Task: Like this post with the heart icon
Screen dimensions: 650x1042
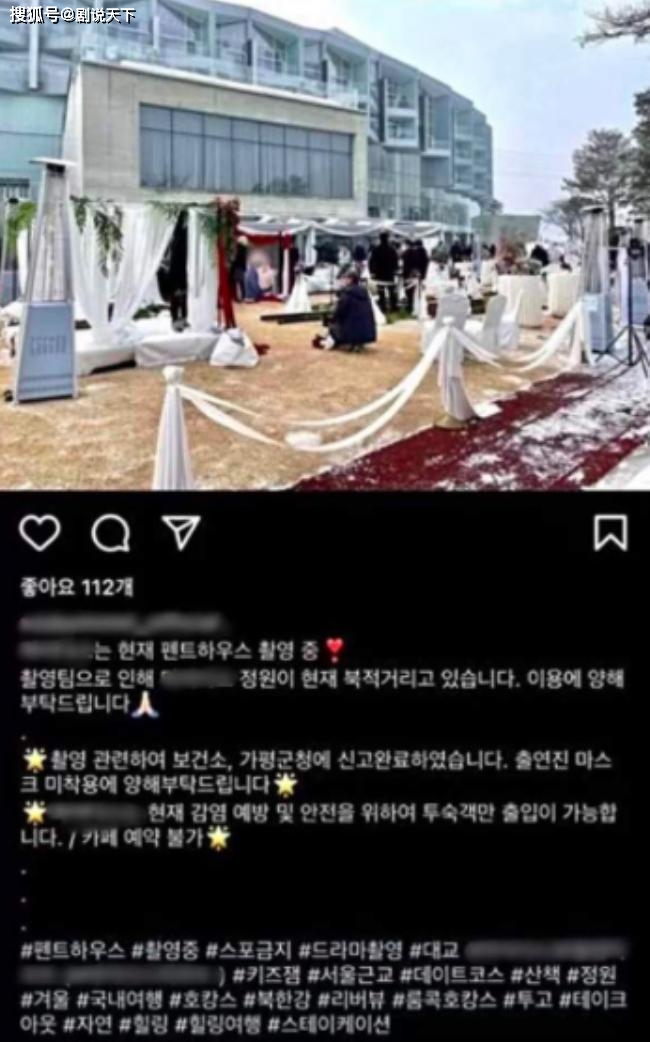Action: (x=39, y=533)
